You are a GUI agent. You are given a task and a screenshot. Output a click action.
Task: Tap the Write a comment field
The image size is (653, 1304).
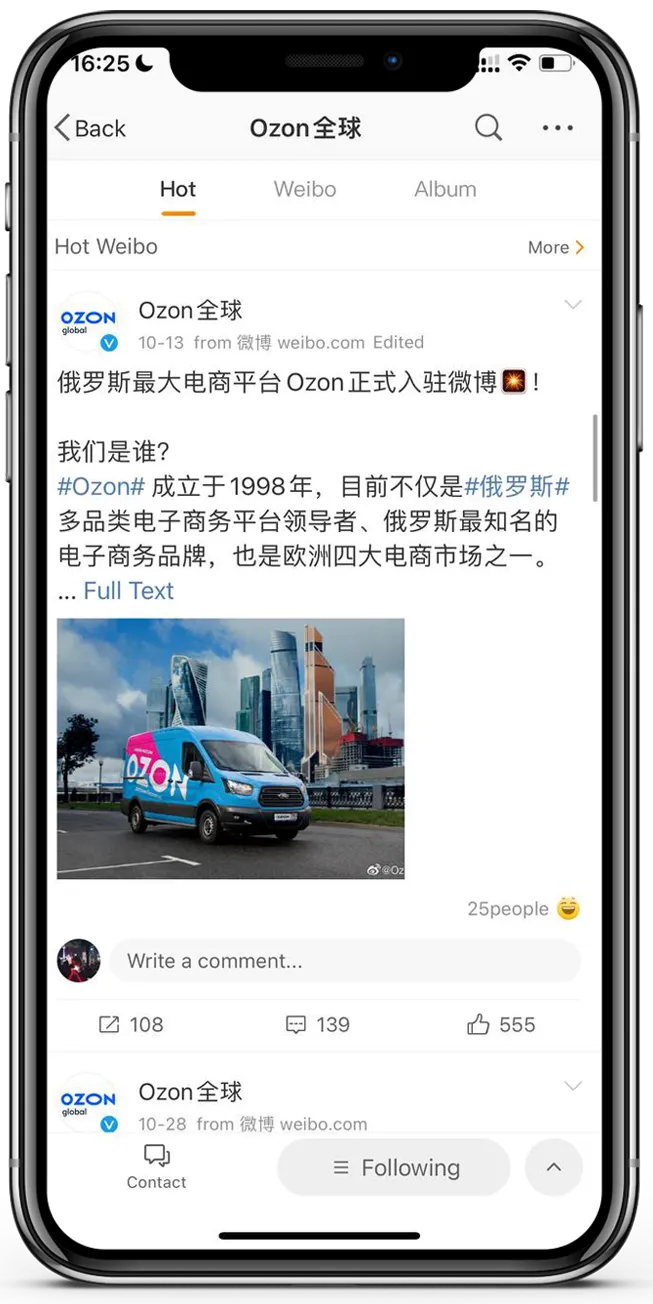point(344,961)
